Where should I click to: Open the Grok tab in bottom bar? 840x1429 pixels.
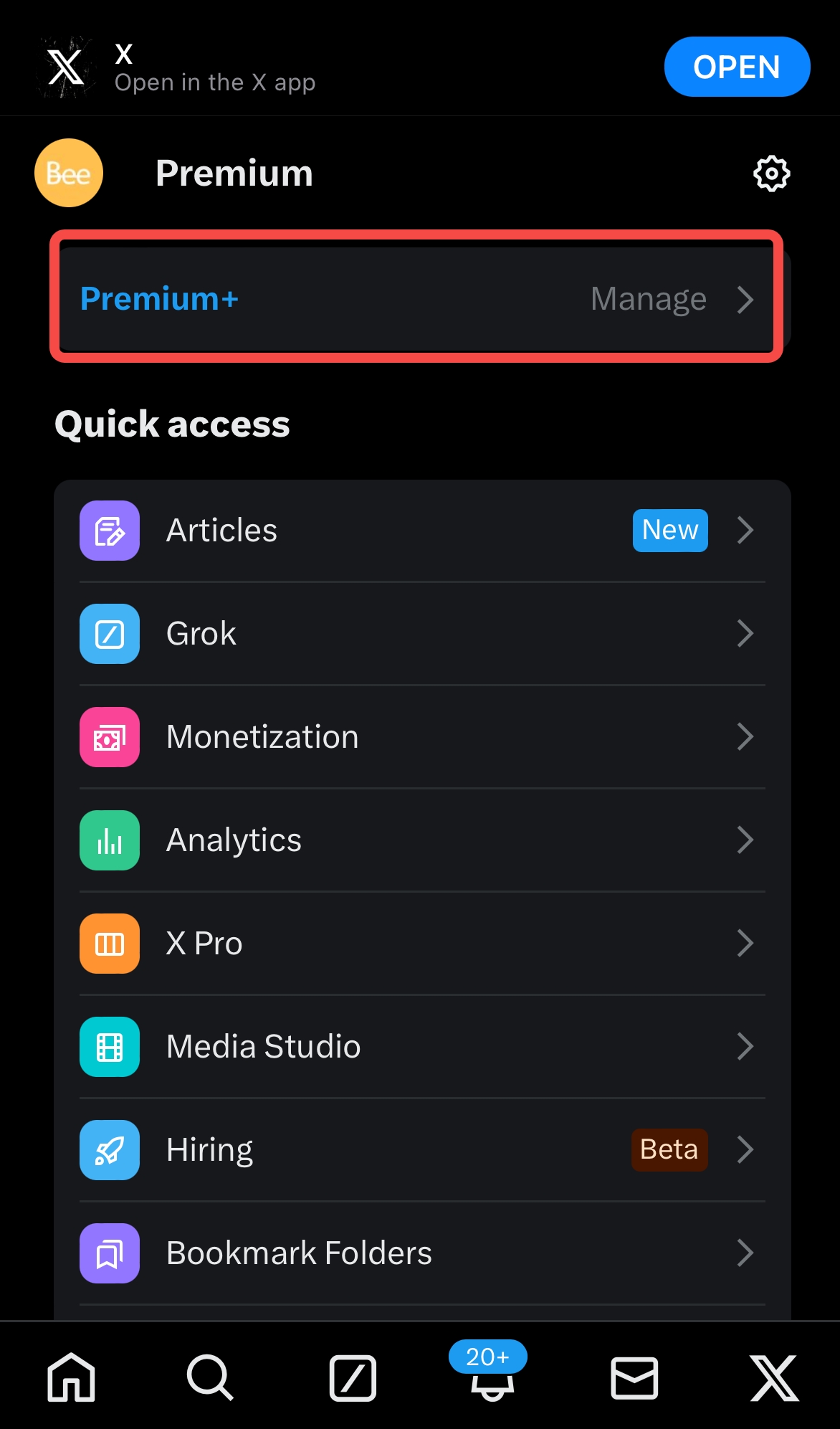(x=353, y=1377)
